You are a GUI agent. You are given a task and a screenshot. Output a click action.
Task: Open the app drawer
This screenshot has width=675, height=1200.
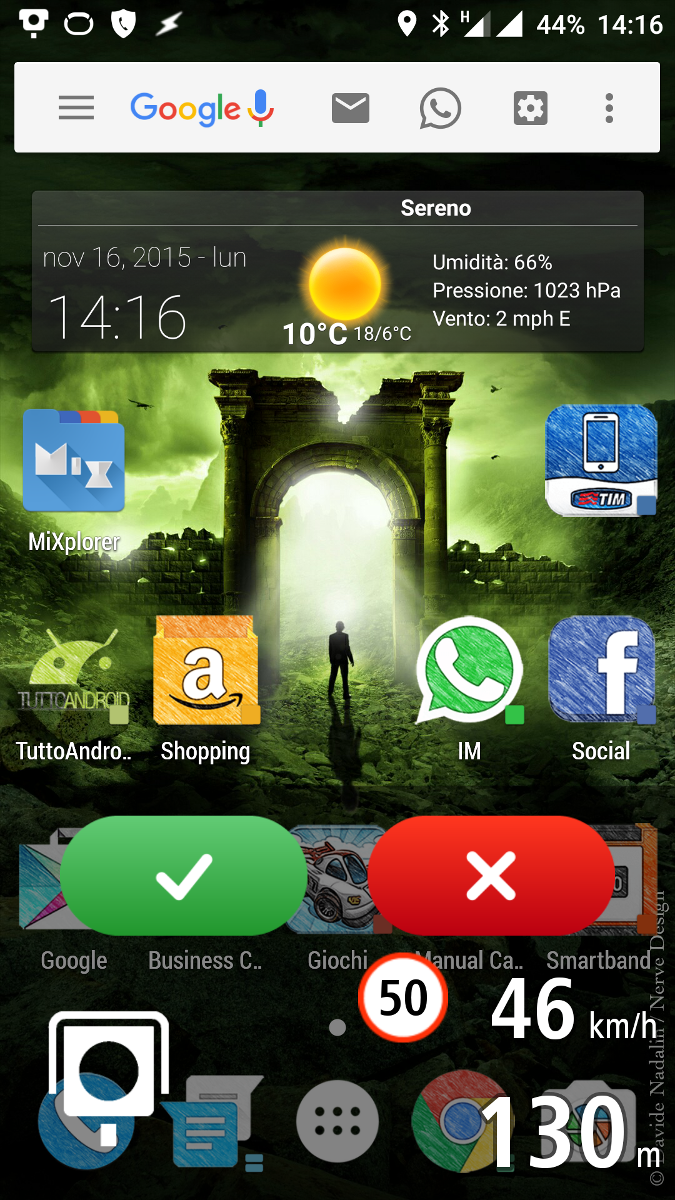tap(337, 1121)
